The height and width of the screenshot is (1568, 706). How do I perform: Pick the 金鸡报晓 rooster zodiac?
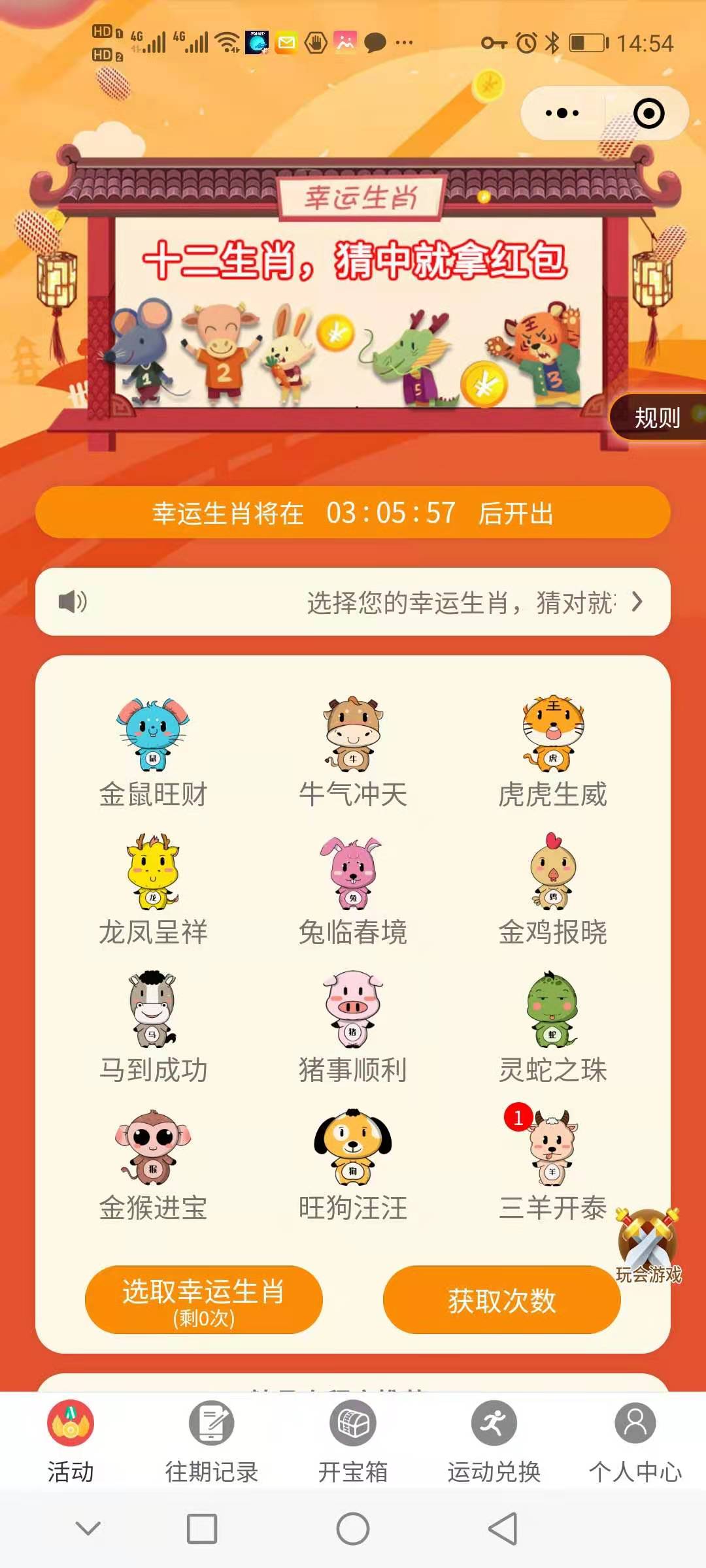pyautogui.click(x=553, y=889)
